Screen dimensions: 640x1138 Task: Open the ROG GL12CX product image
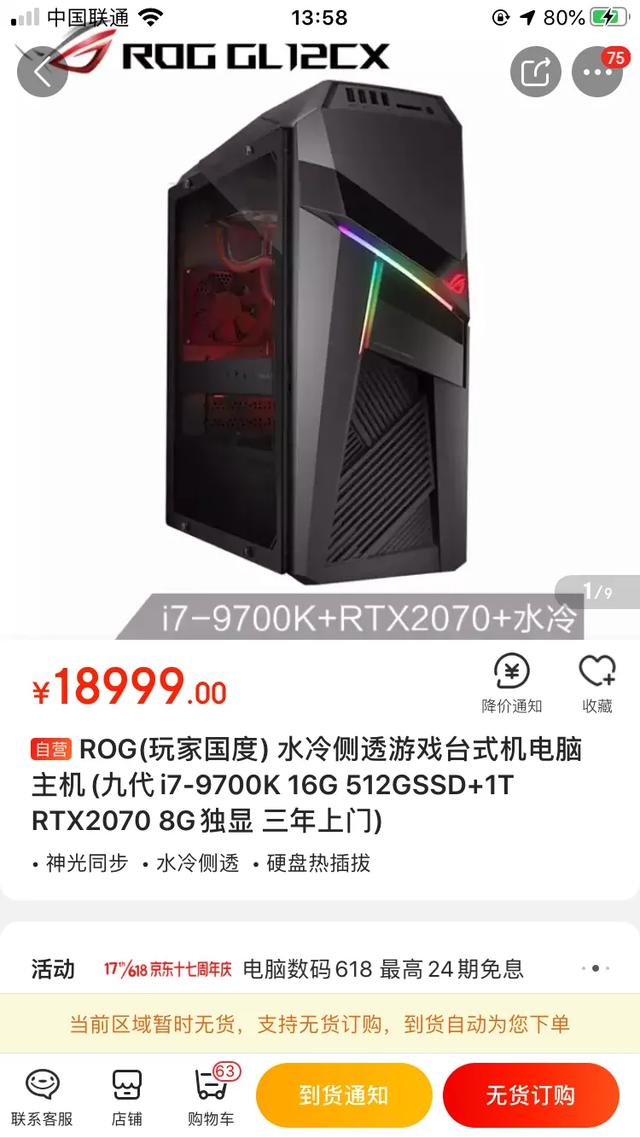[320, 340]
